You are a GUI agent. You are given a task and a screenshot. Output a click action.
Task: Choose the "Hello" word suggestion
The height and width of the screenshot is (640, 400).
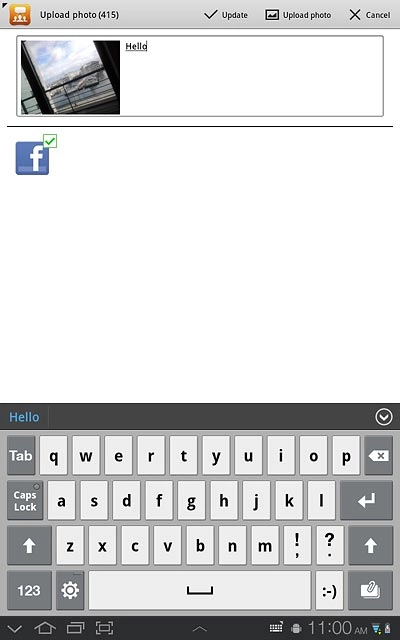point(24,417)
